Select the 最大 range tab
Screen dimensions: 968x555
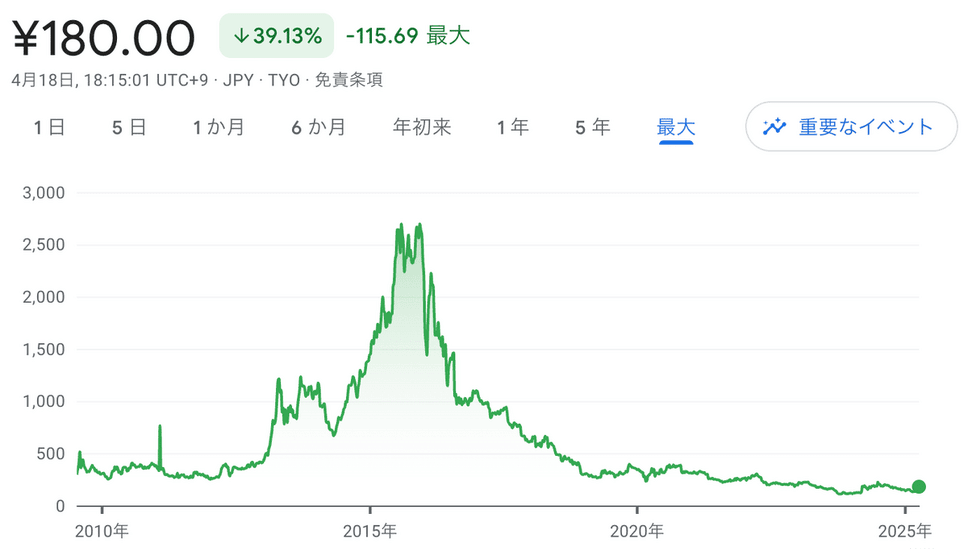[676, 127]
